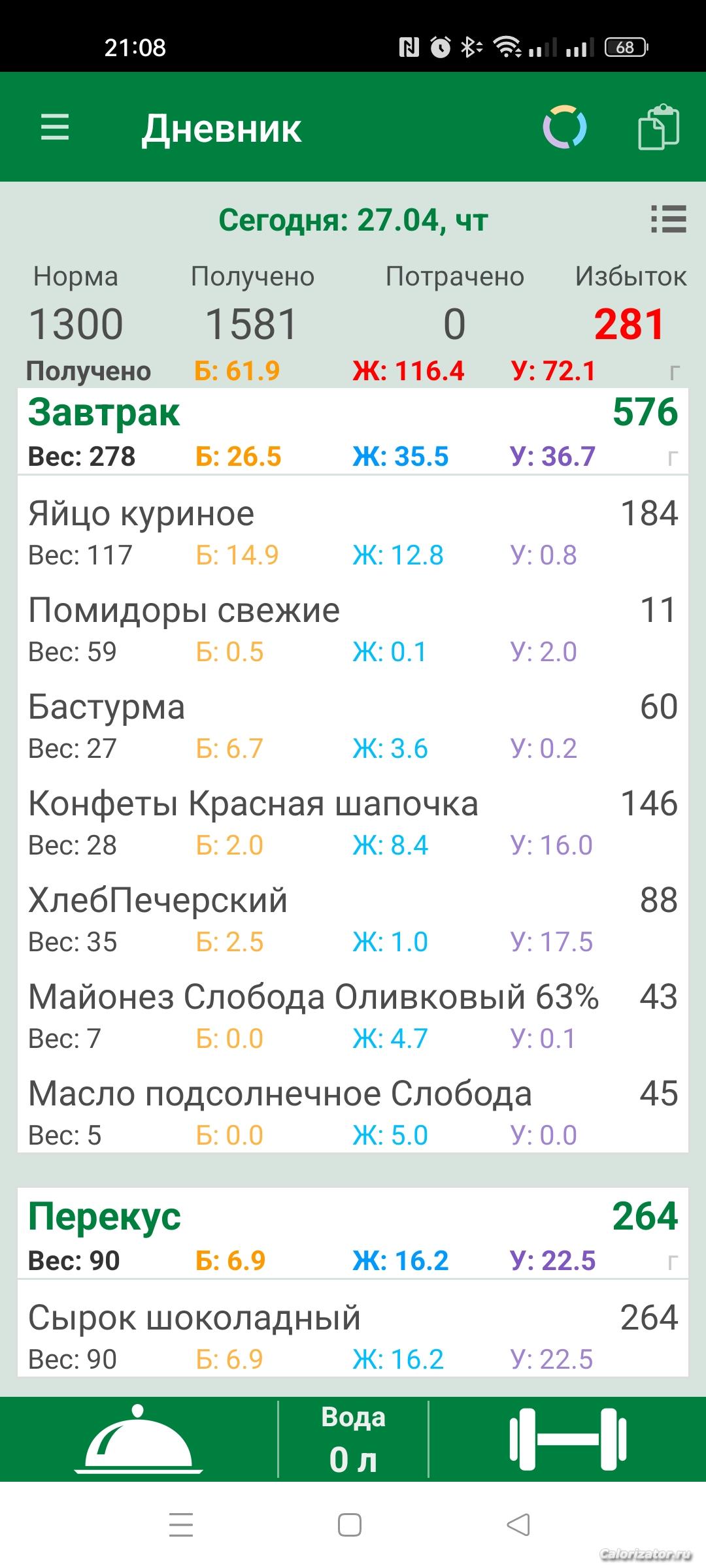Open the Помидоры свежие entry
Image resolution: width=706 pixels, height=1568 pixels.
[x=353, y=629]
